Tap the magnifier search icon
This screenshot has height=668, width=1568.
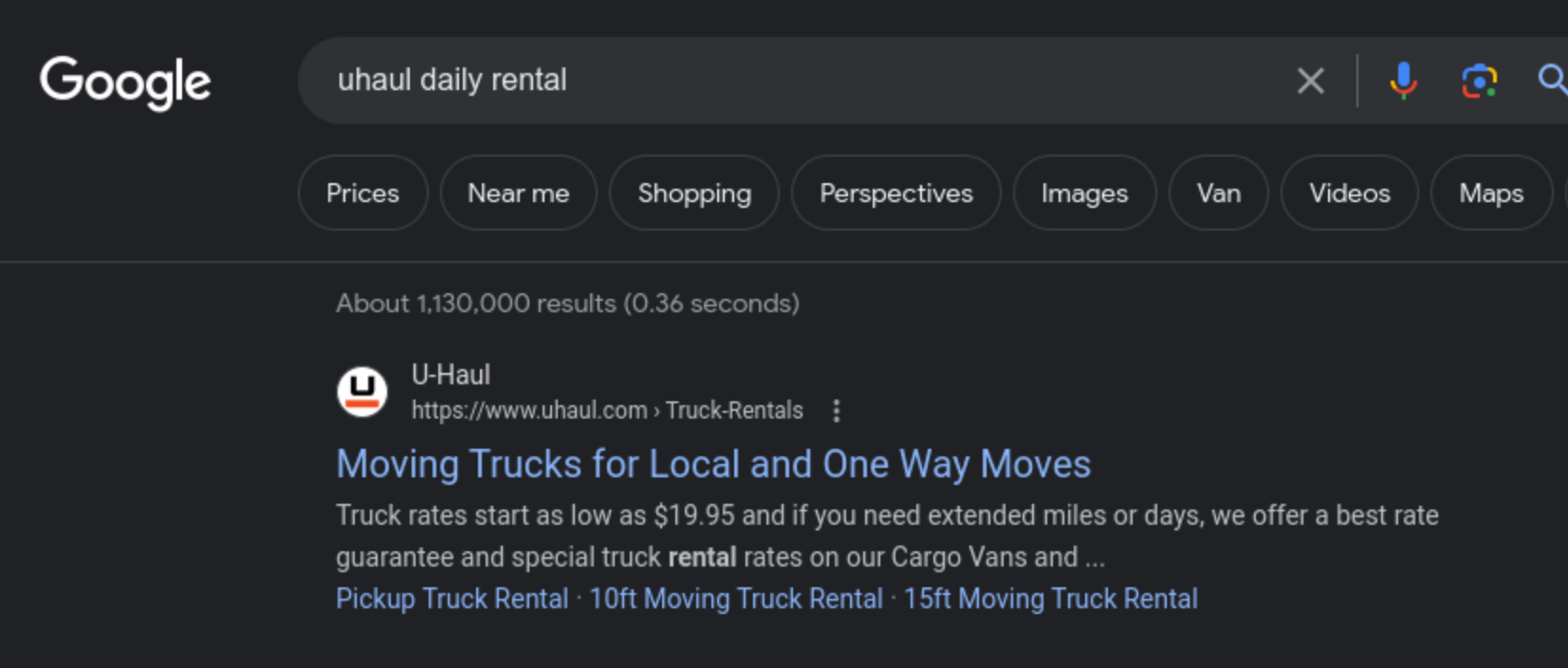click(x=1551, y=80)
